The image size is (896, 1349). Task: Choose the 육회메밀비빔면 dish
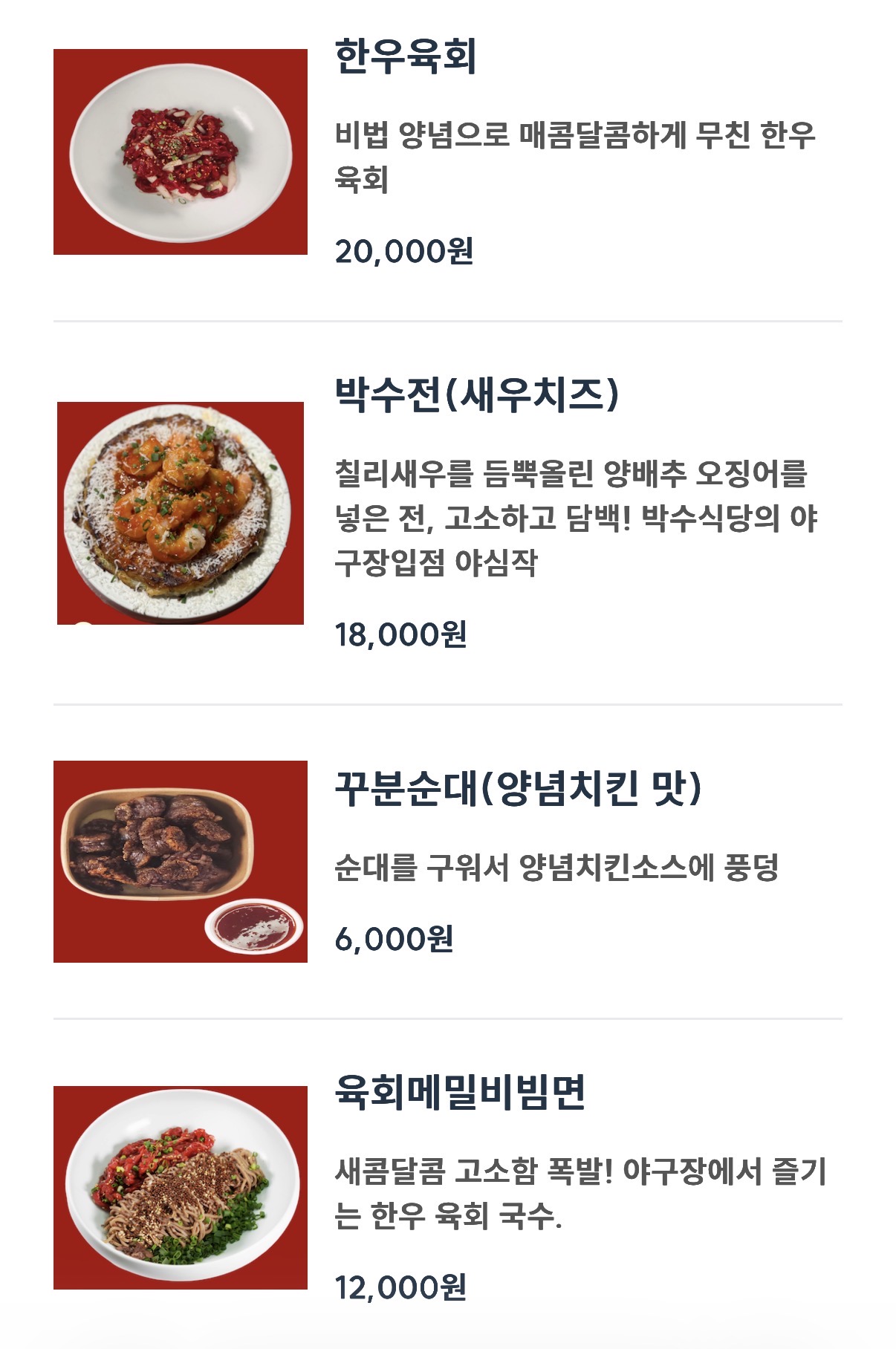[x=460, y=1092]
